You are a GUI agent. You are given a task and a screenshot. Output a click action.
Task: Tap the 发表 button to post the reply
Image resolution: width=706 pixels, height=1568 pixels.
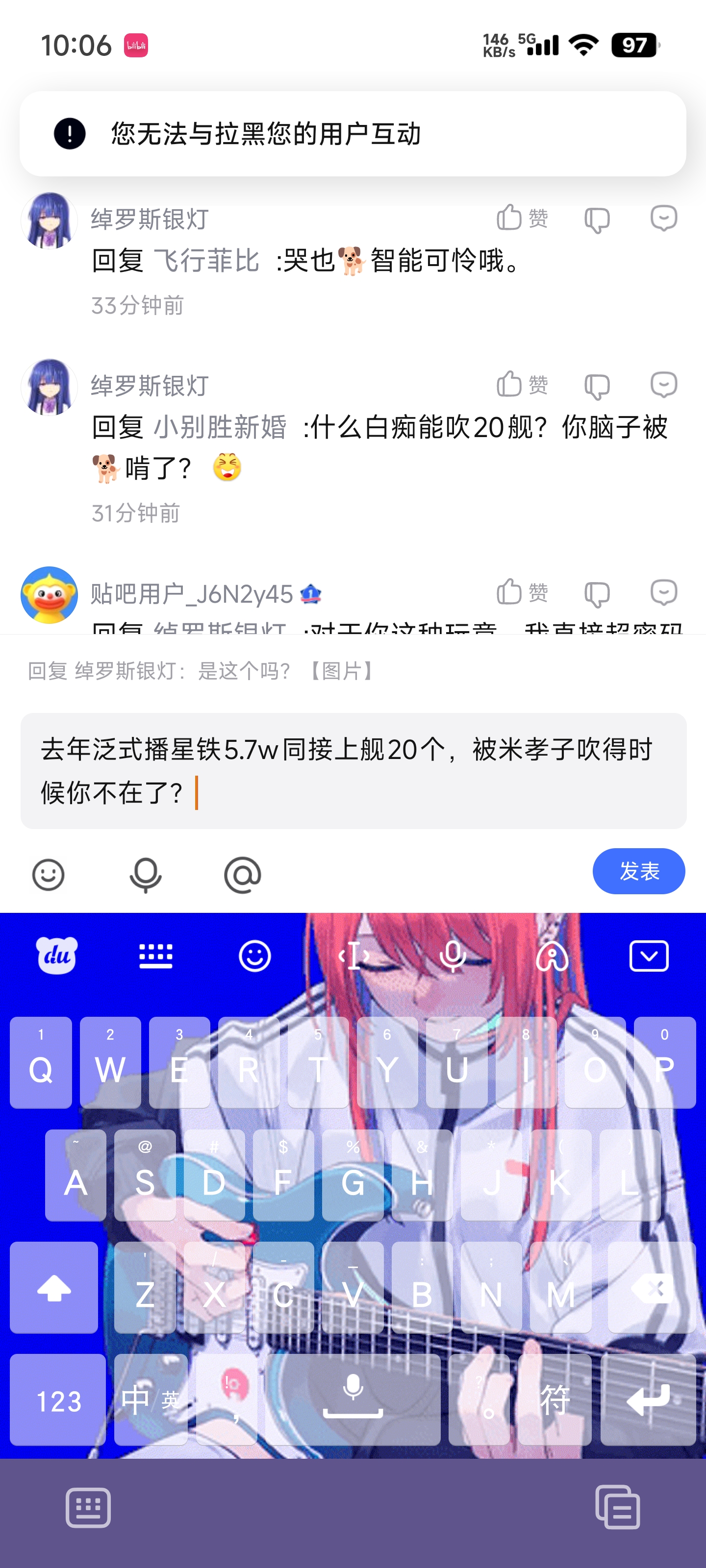[x=638, y=871]
